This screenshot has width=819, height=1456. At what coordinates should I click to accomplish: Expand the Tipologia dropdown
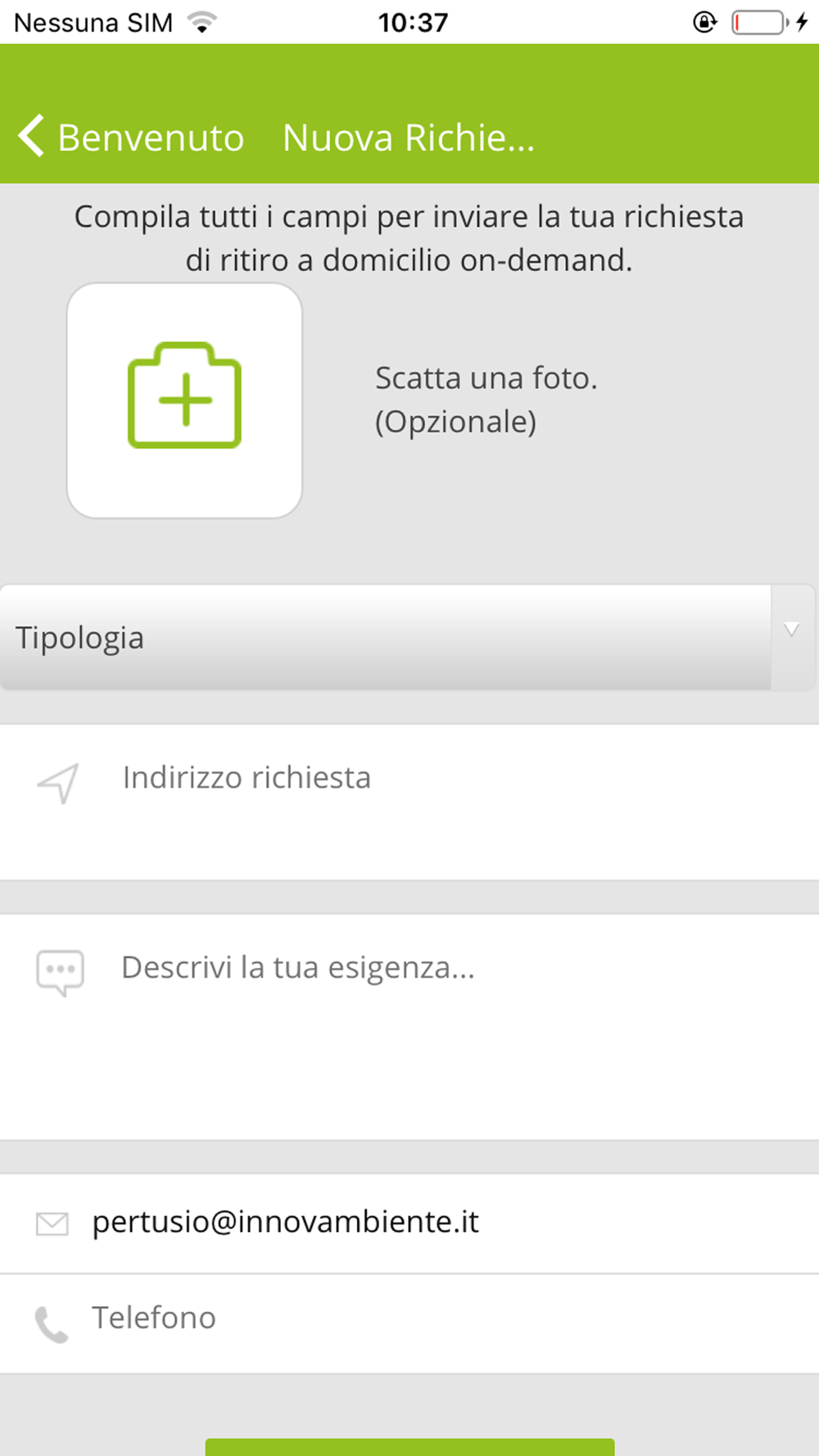[407, 637]
